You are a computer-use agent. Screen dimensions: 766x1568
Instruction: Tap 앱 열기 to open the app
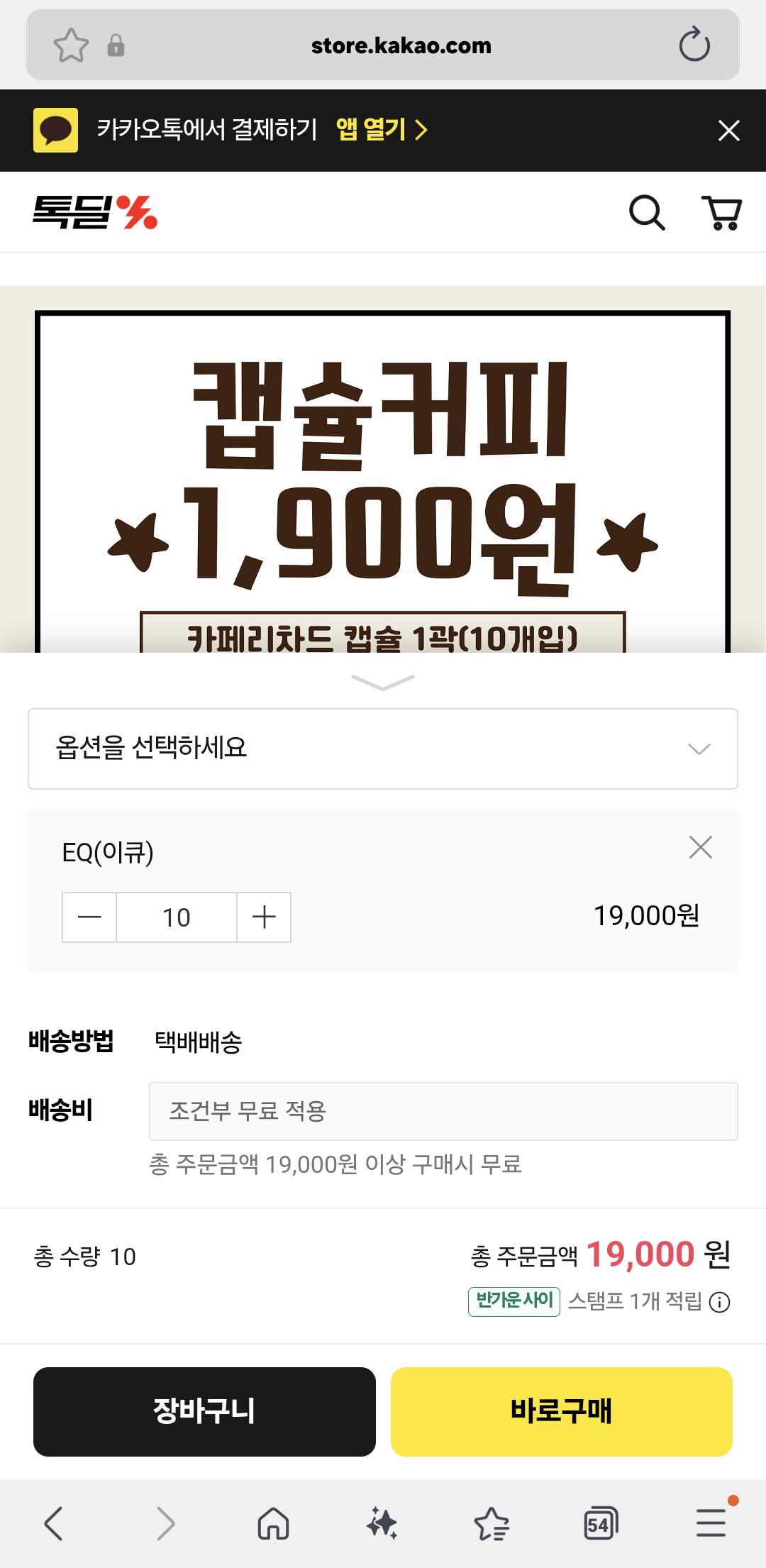pyautogui.click(x=382, y=130)
